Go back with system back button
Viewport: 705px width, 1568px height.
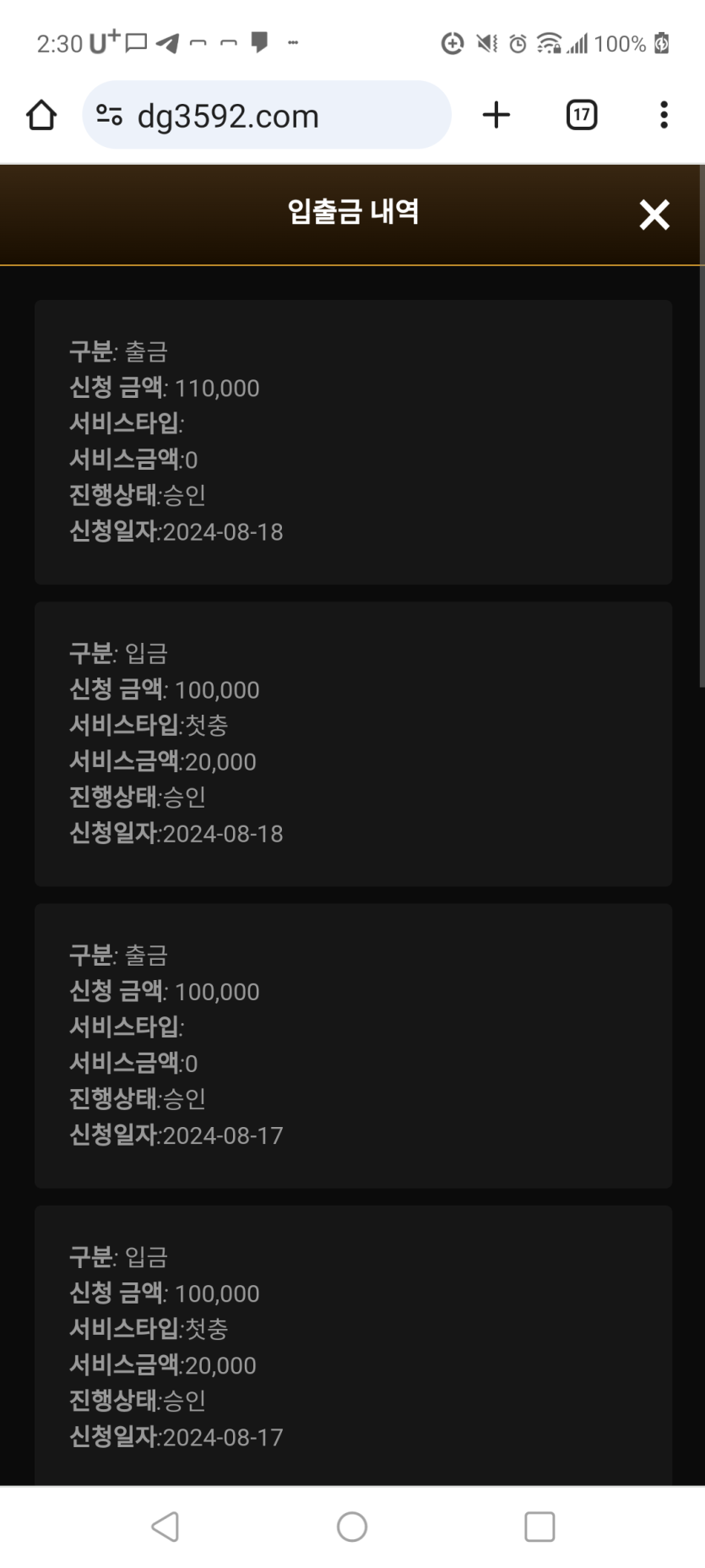[165, 1526]
